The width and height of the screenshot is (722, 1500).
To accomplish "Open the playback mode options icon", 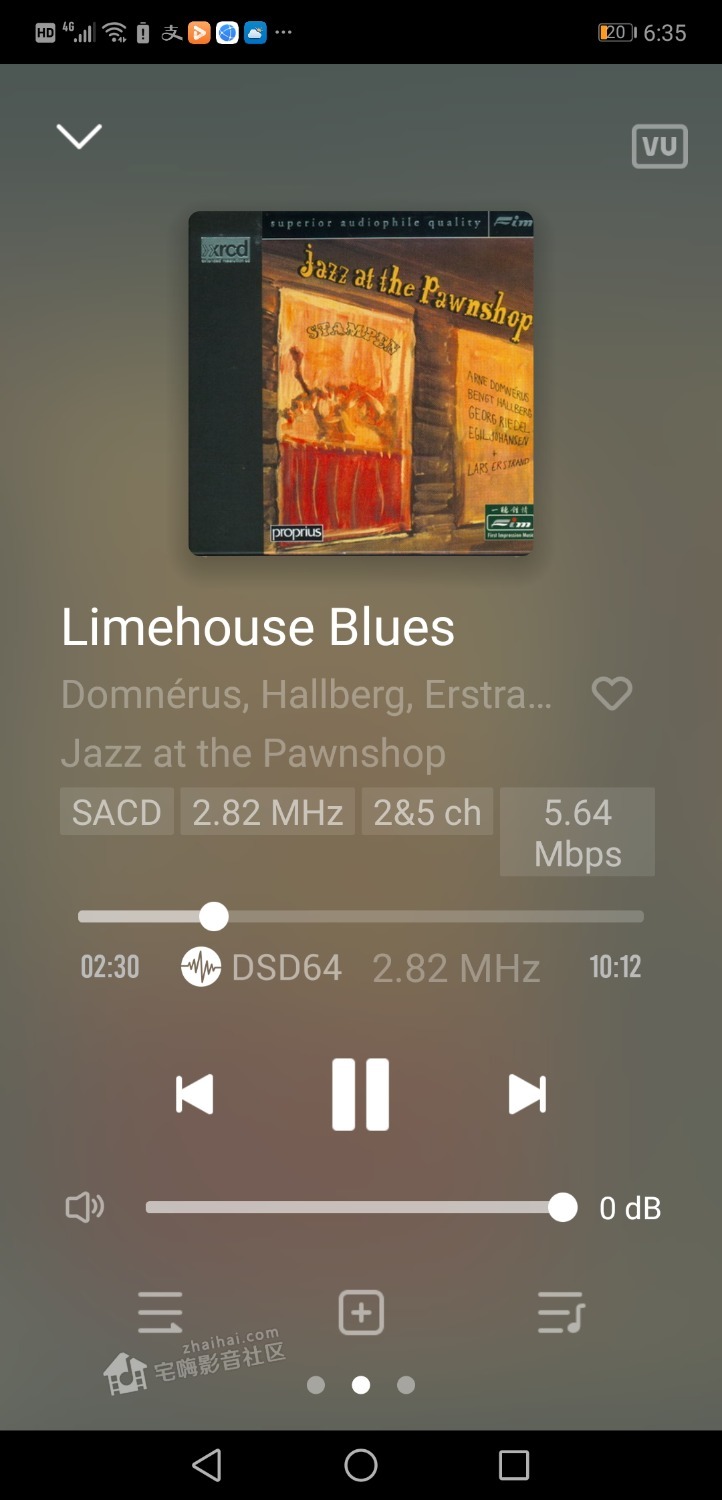I will coord(160,1312).
